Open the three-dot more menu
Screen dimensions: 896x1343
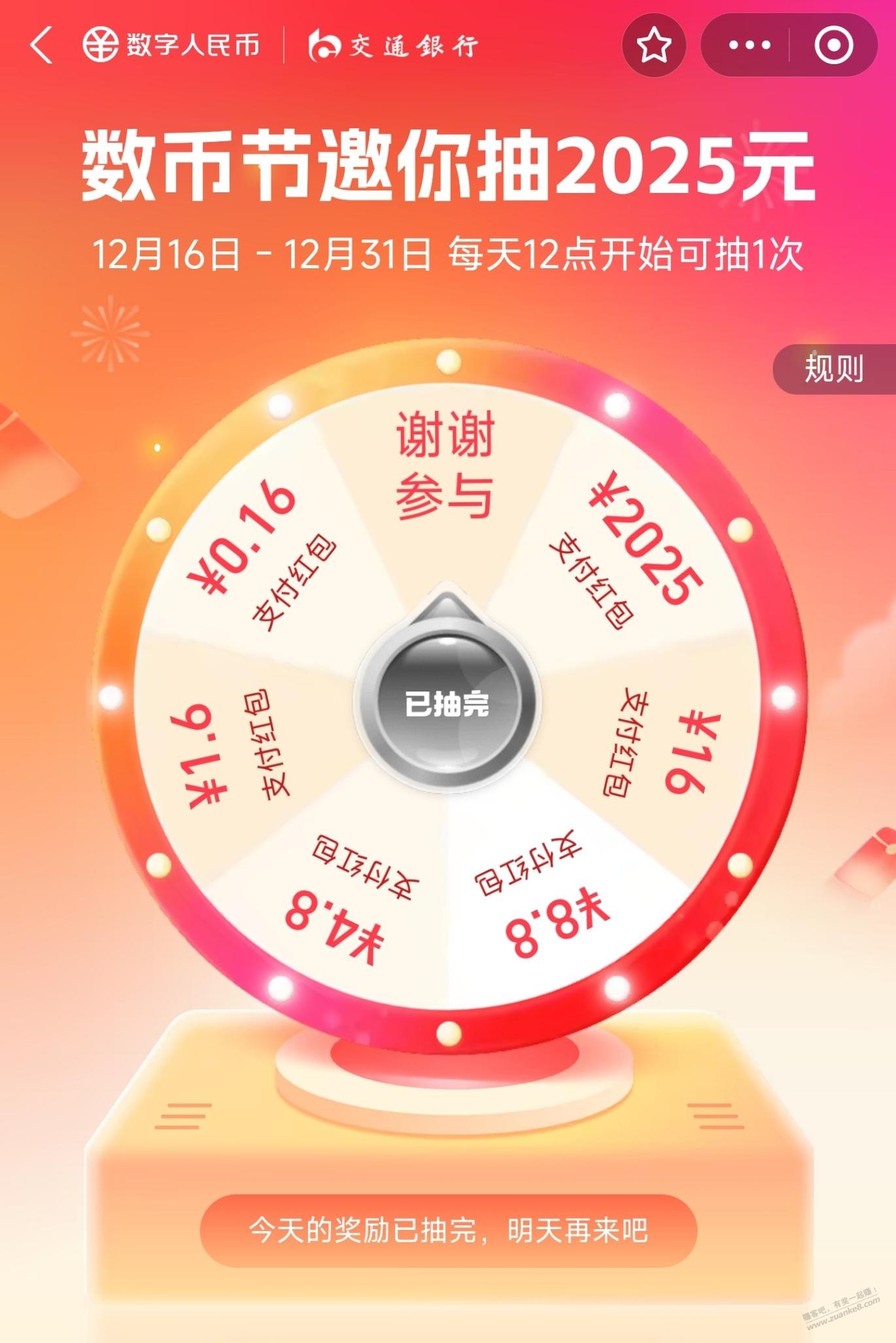tap(750, 45)
